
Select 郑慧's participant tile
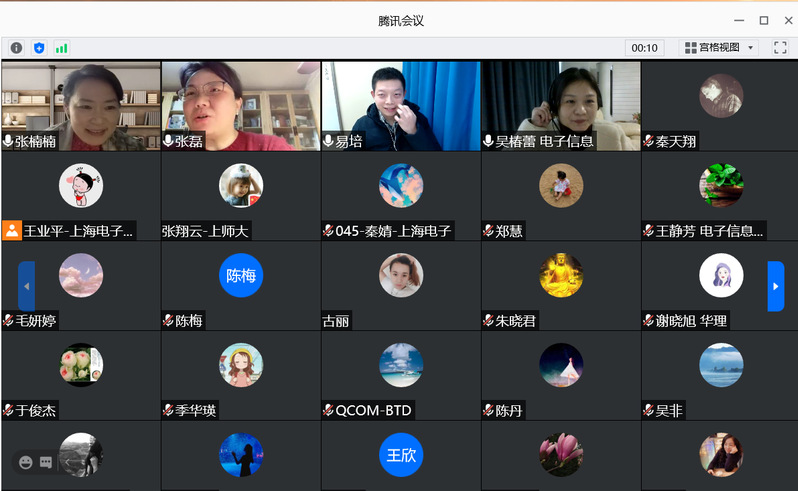click(561, 195)
